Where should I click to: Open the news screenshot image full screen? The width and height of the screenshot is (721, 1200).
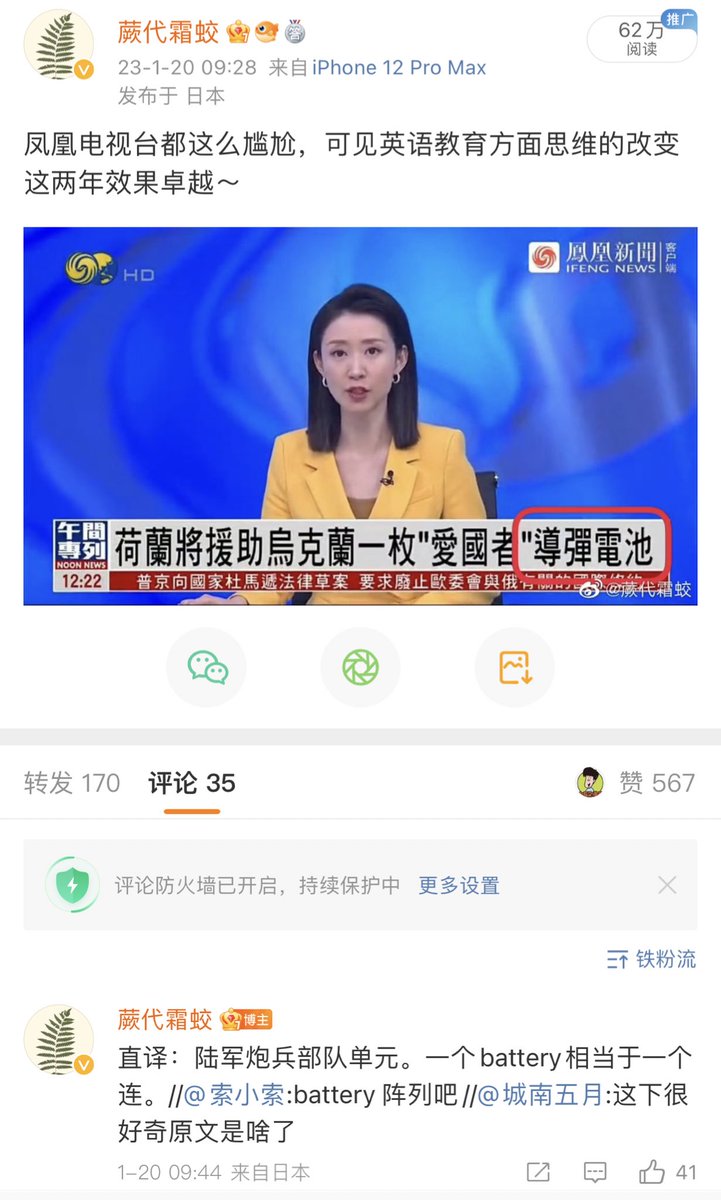(360, 415)
